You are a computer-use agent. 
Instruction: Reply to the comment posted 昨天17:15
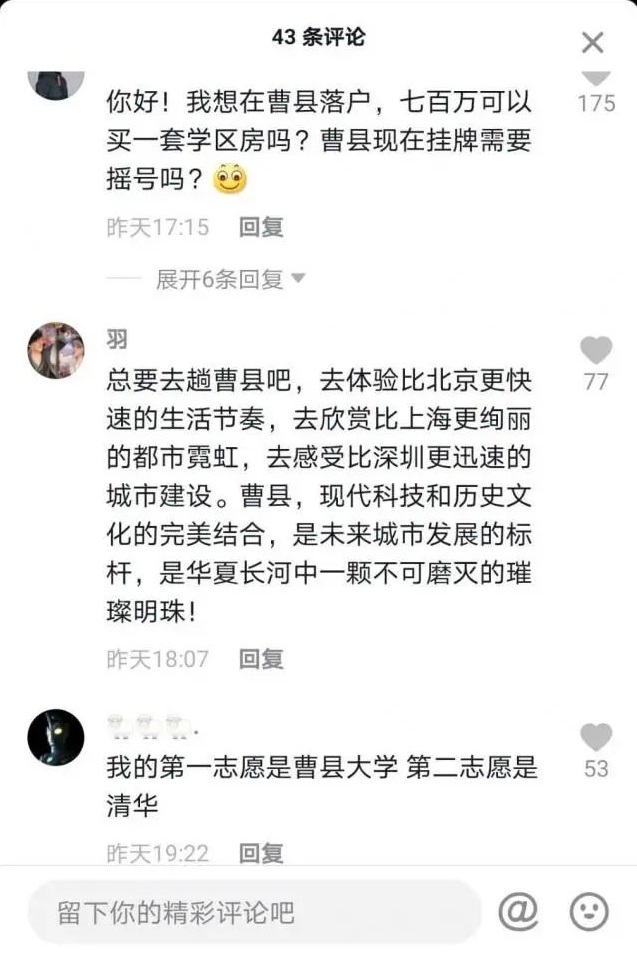point(261,227)
